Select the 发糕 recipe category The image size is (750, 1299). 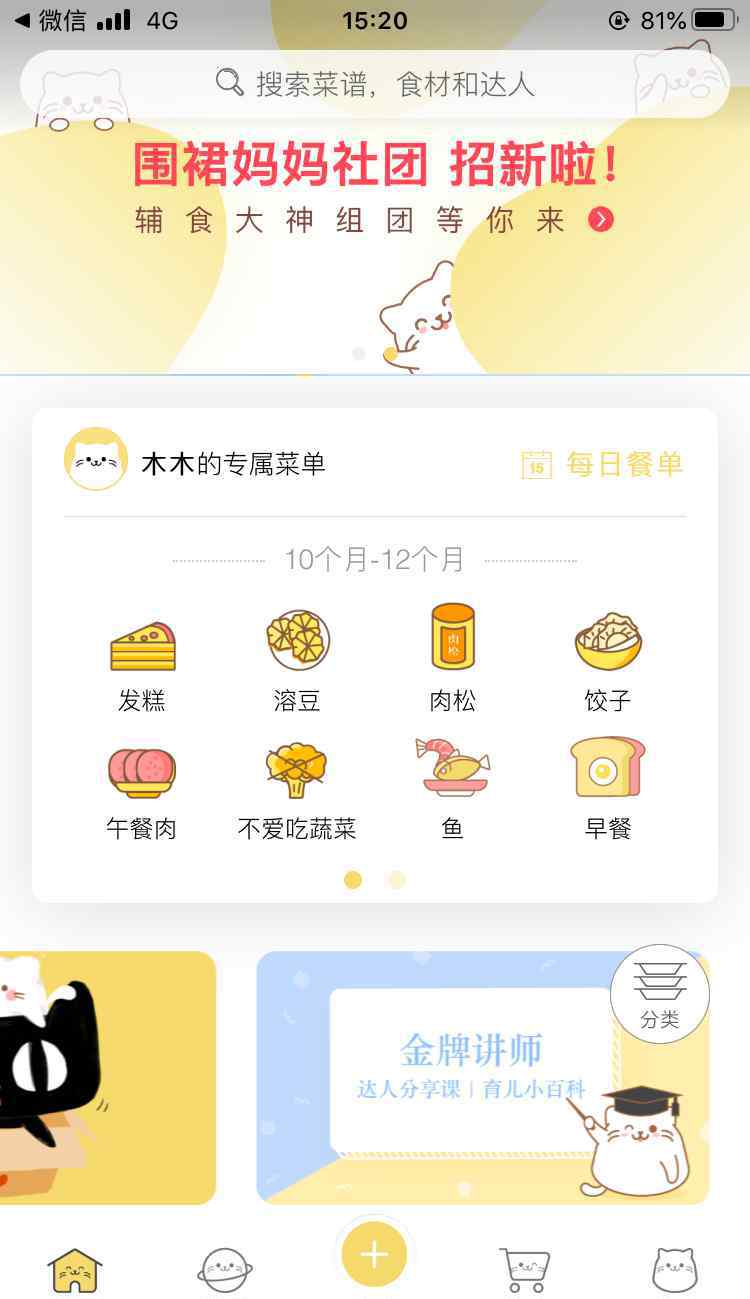coord(142,660)
